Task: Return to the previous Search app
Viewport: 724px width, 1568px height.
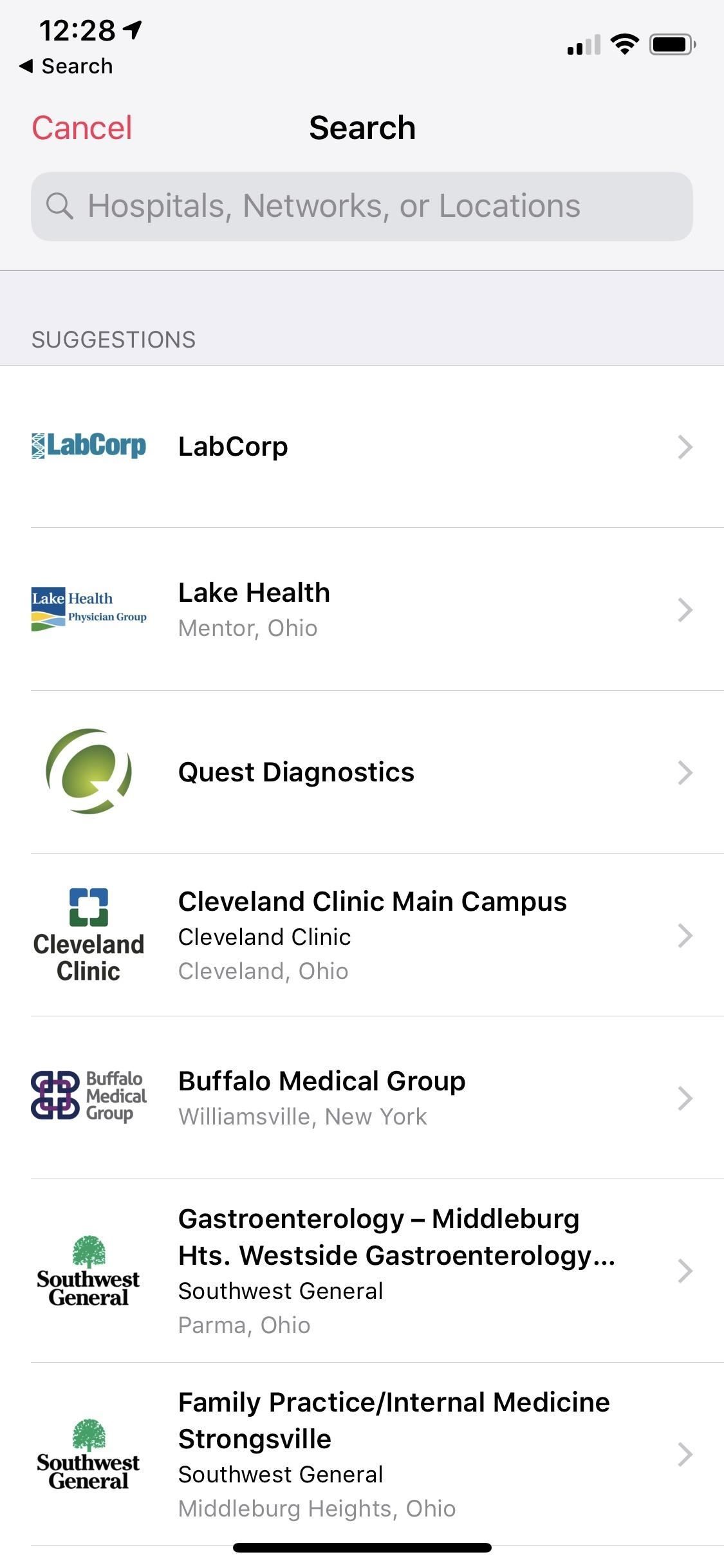Action: pyautogui.click(x=66, y=66)
